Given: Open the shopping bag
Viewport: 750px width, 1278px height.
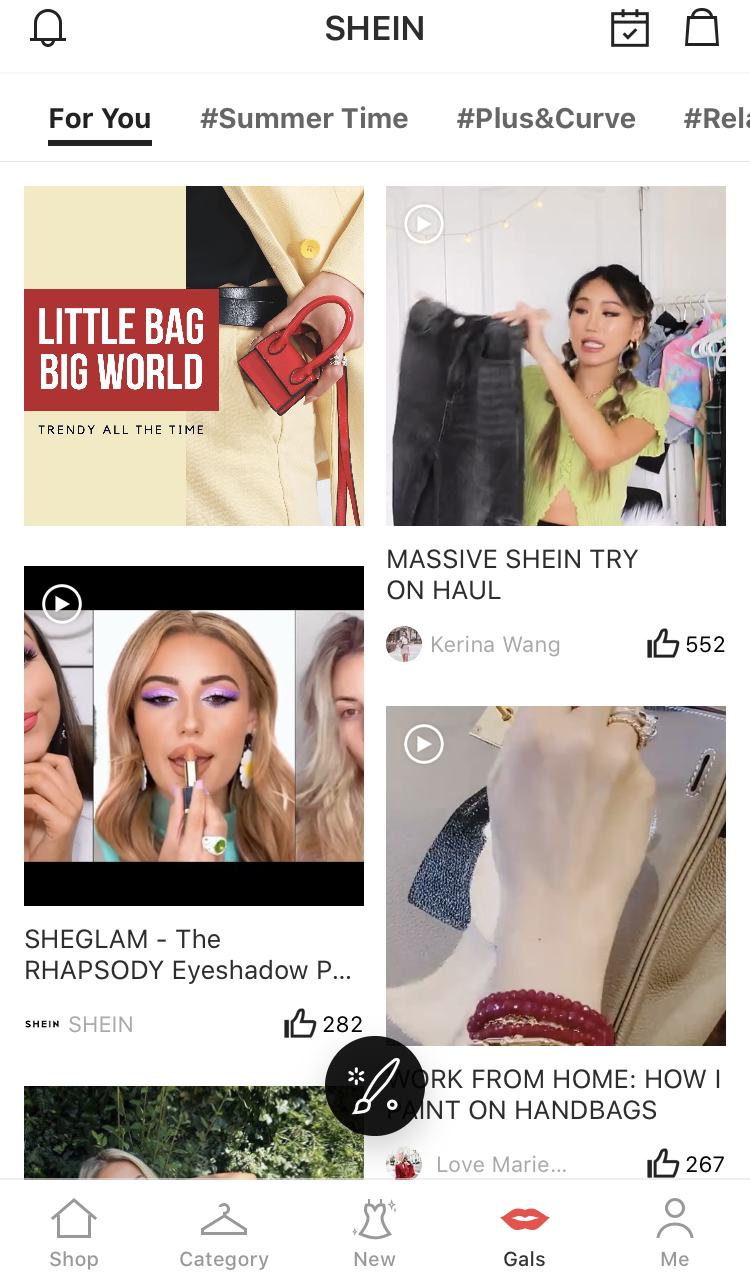Looking at the screenshot, I should tap(702, 28).
